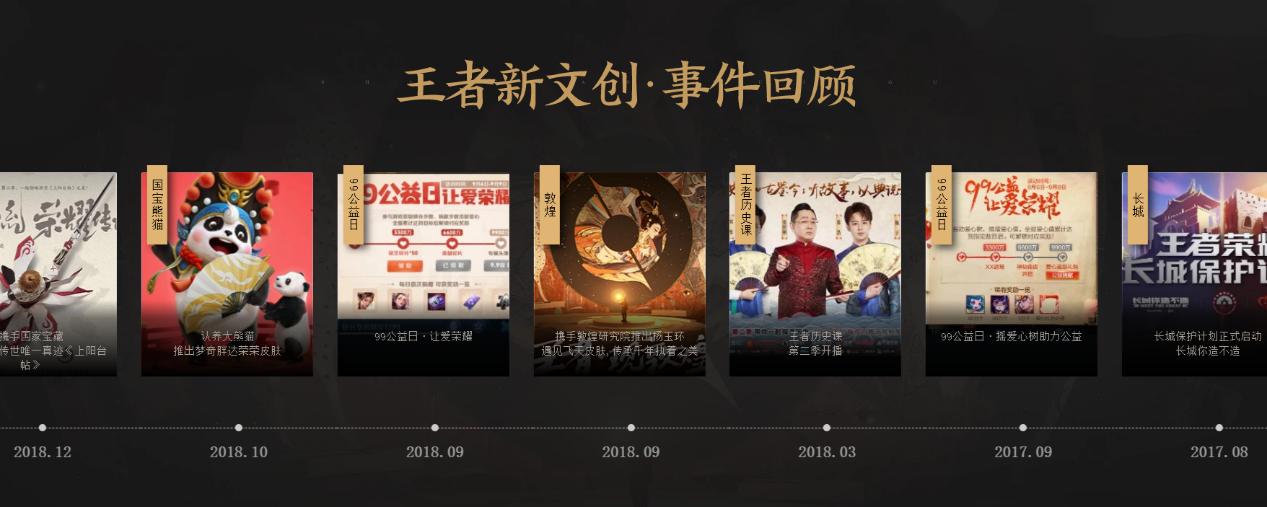Open the 敦煌 Dunhuang skin event card
Image resolution: width=1267 pixels, height=507 pixels.
[x=619, y=274]
